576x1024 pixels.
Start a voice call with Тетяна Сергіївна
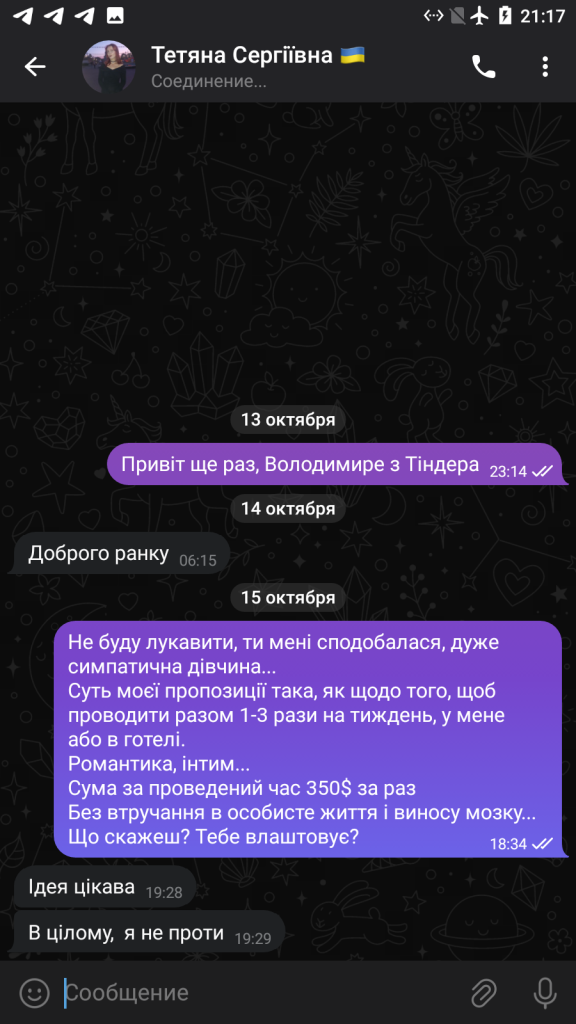pos(484,67)
